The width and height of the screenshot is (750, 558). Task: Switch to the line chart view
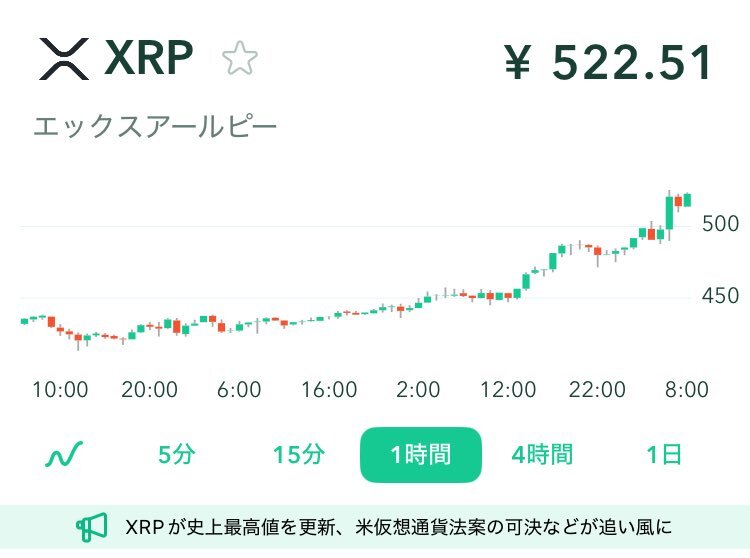coord(64,455)
